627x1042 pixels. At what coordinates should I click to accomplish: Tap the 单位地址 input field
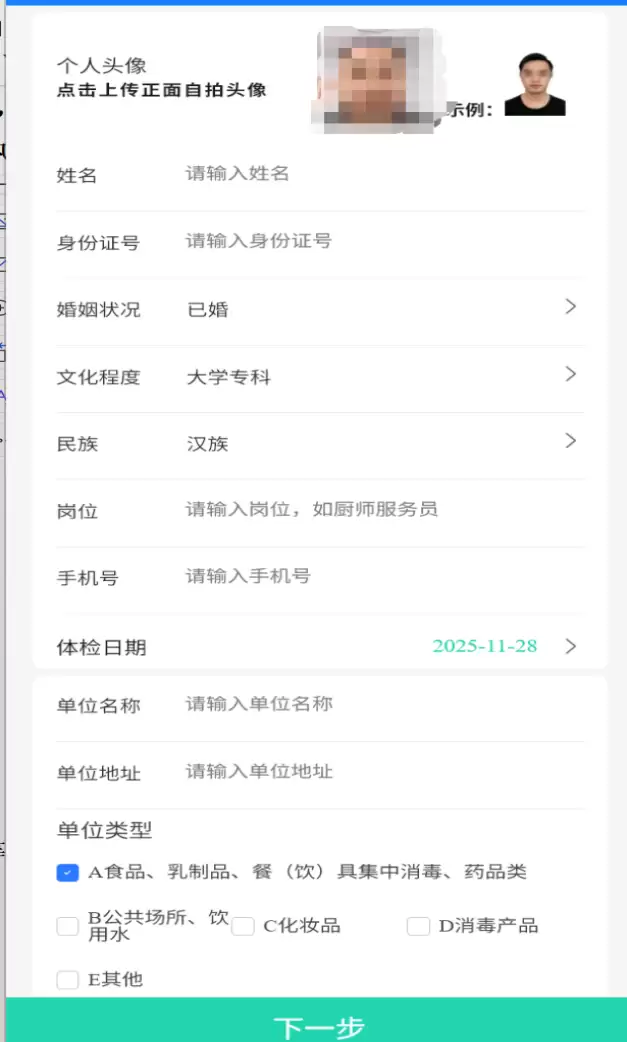(x=380, y=772)
